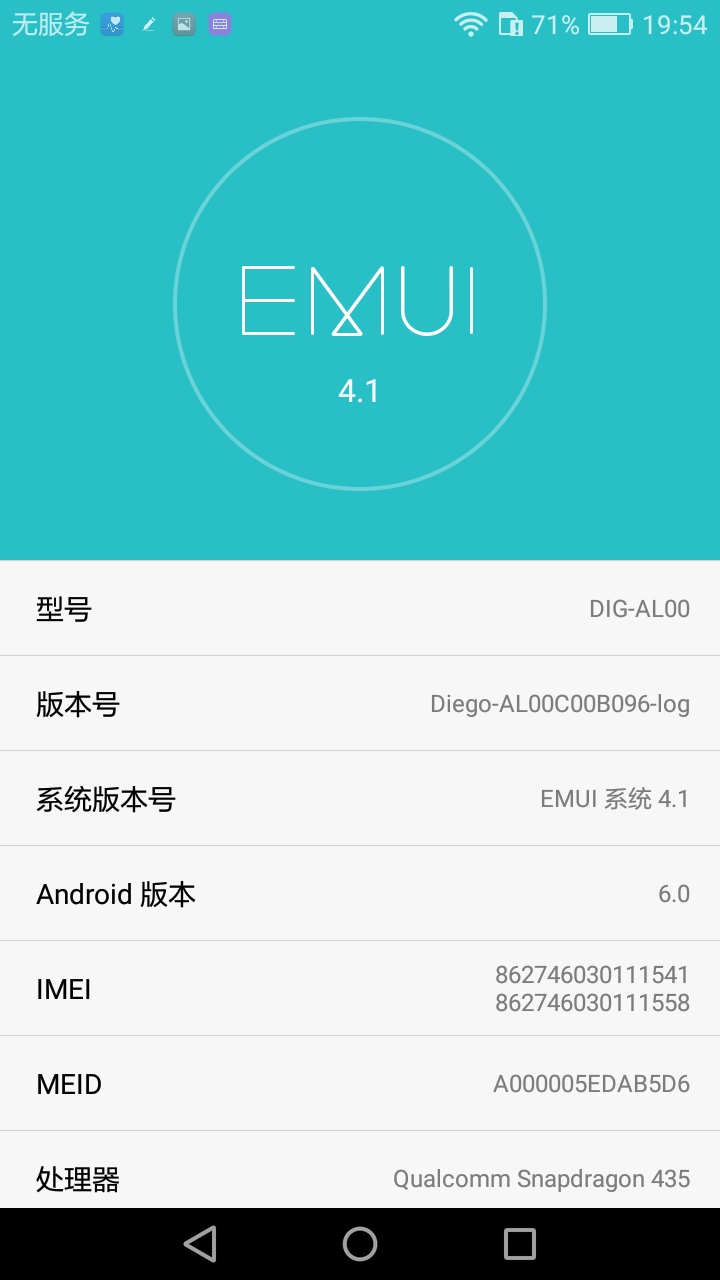
Task: Tap the IMEI numbers row
Action: pyautogui.click(x=360, y=988)
